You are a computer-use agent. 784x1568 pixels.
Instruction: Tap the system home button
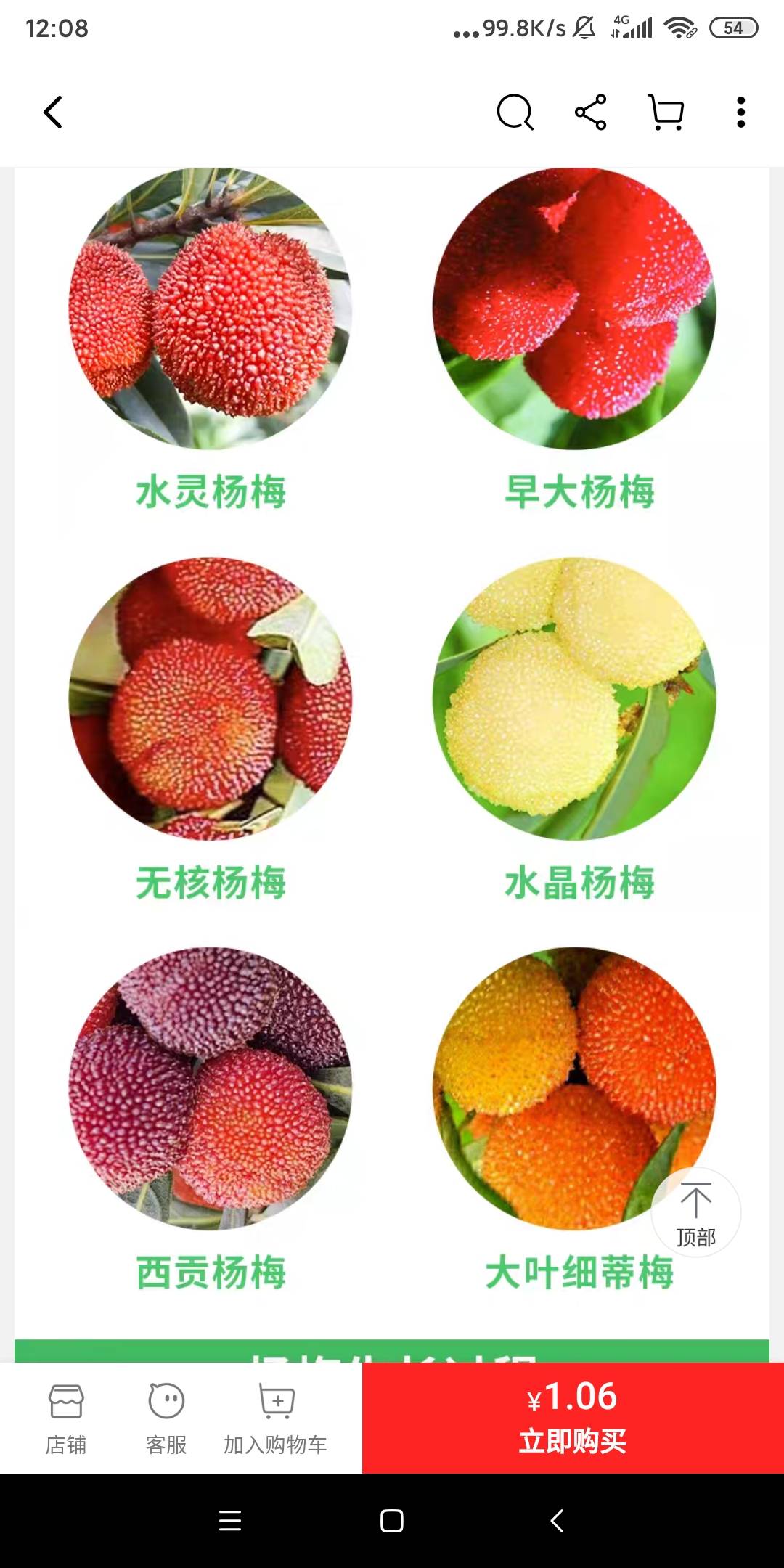pos(392,1521)
